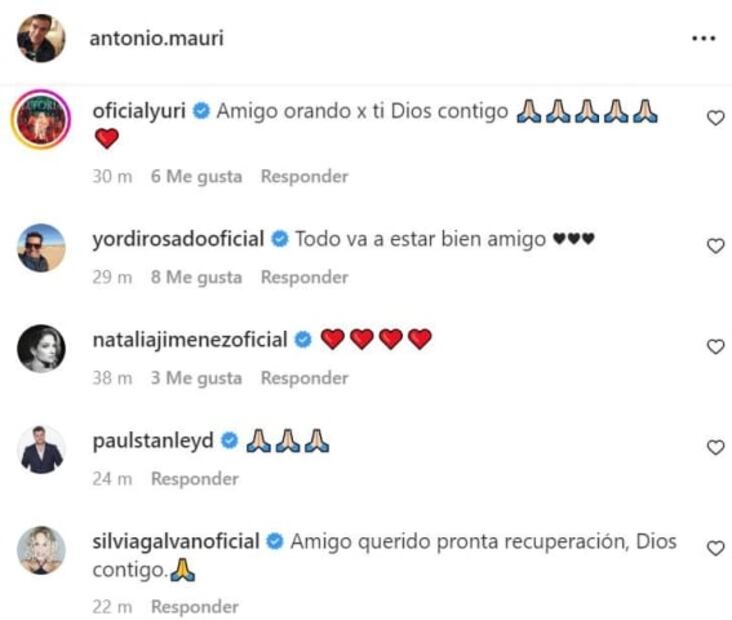This screenshot has width=732, height=620.
Task: Reply to paulstanleyd's comment
Action: 194,479
